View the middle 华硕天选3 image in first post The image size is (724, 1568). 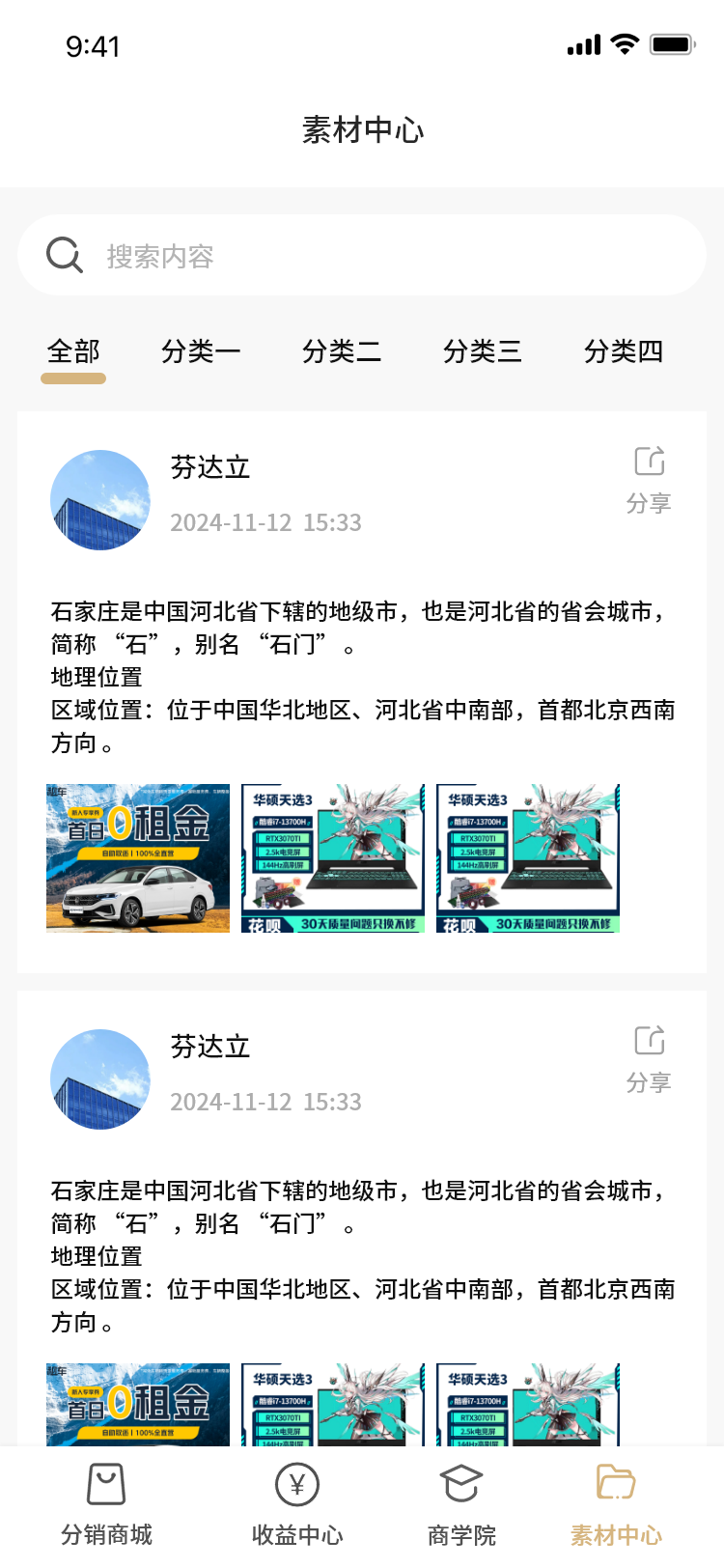pos(333,857)
